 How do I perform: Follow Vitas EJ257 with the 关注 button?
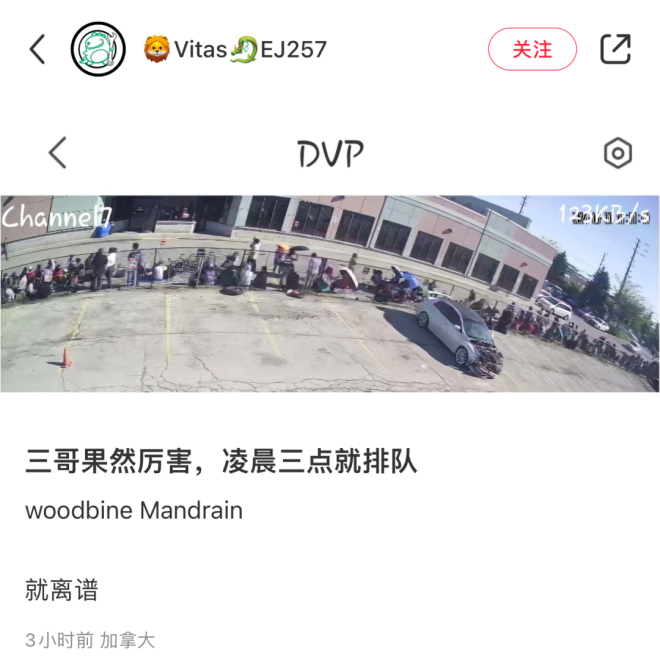[532, 49]
